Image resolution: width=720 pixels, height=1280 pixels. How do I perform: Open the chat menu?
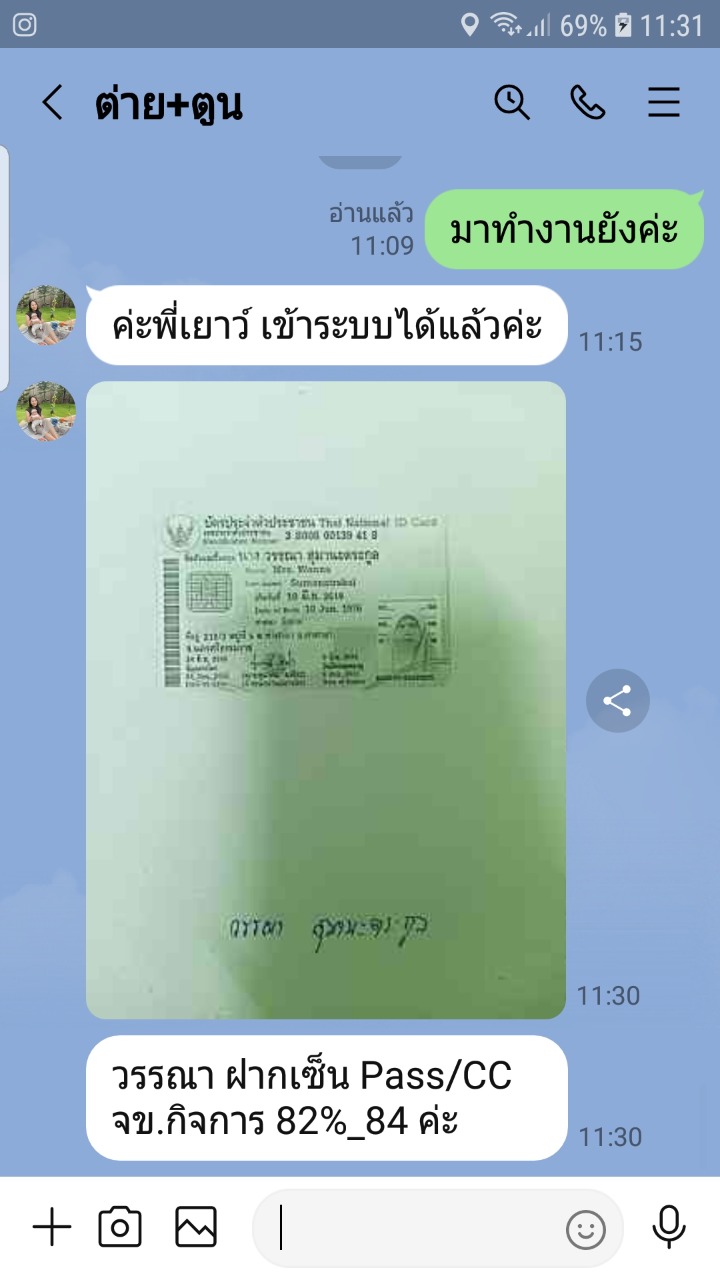point(663,102)
